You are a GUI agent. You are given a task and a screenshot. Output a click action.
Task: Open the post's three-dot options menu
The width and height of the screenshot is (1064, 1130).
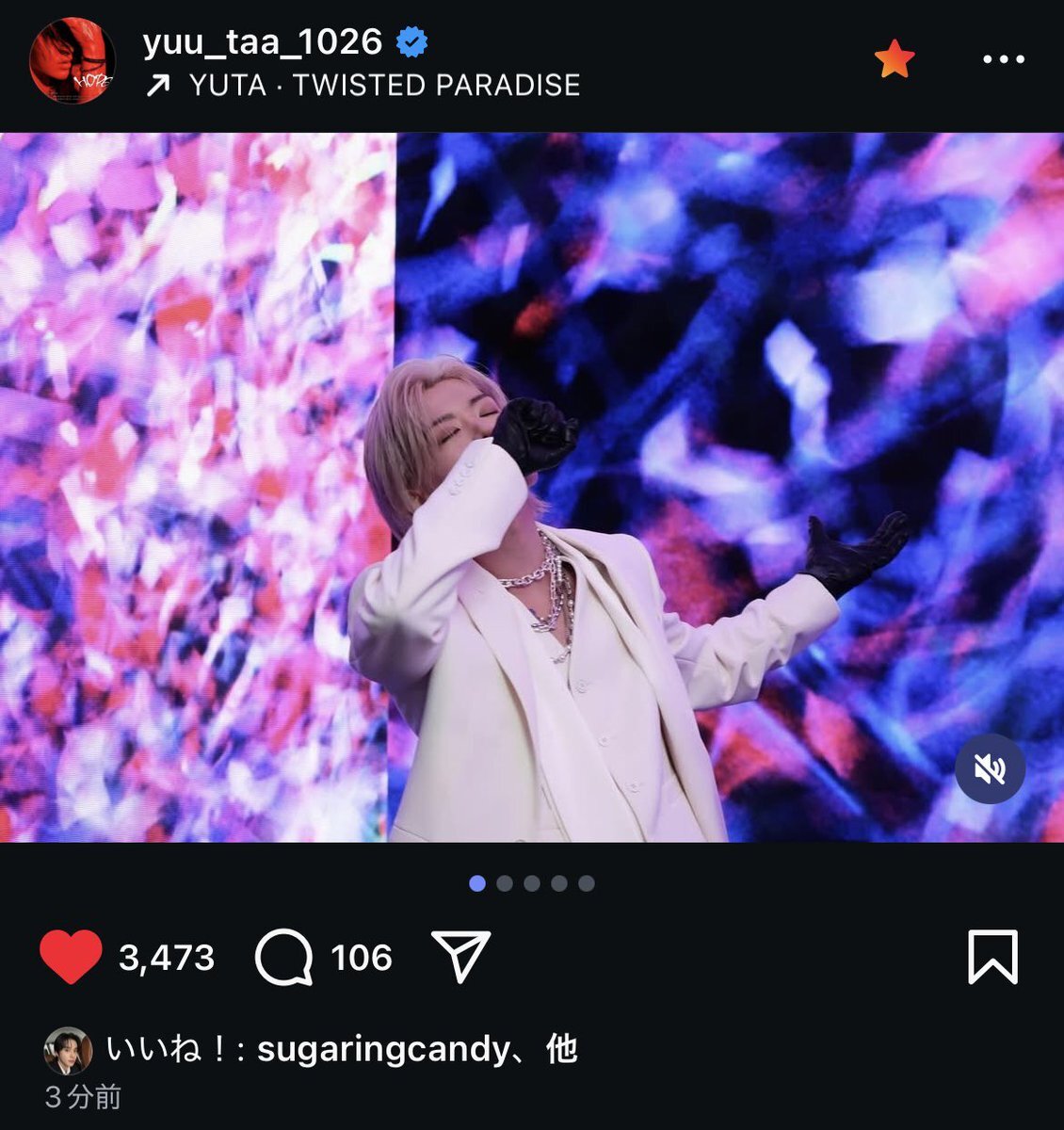tap(1003, 59)
